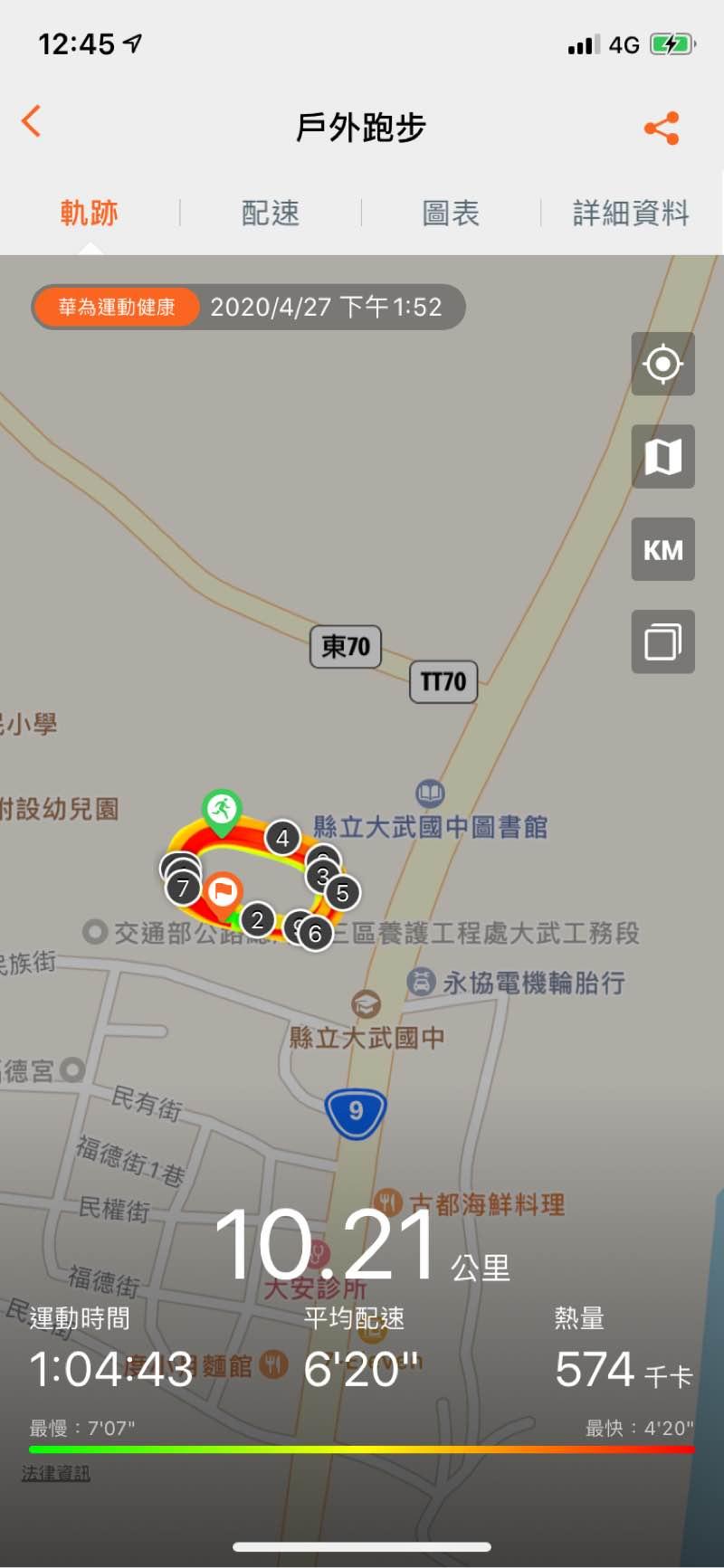Viewport: 724px width, 1568px height.
Task: View the 詳細資料 tab
Action: [x=631, y=214]
